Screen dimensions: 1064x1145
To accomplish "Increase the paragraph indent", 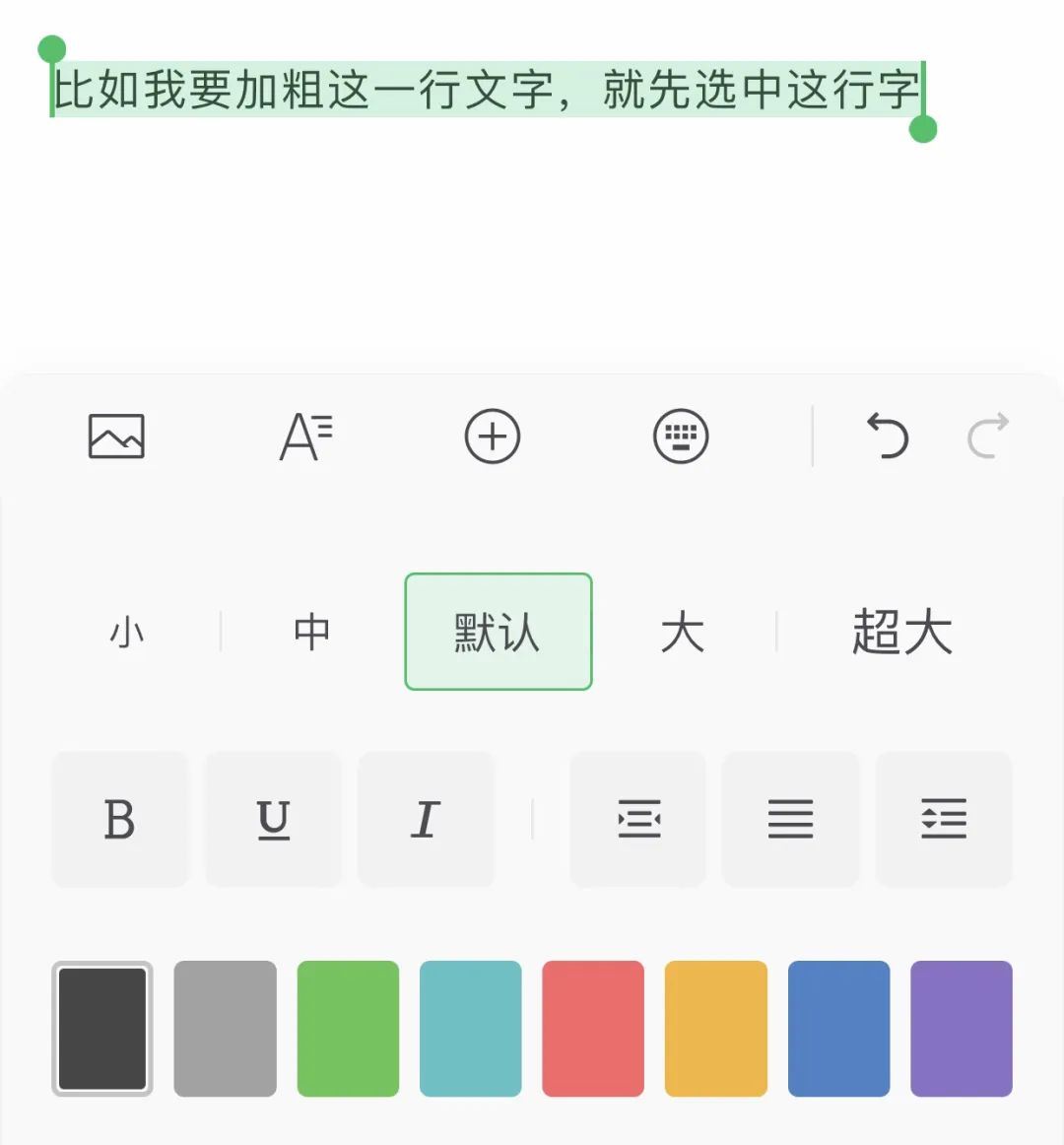I will [x=944, y=819].
